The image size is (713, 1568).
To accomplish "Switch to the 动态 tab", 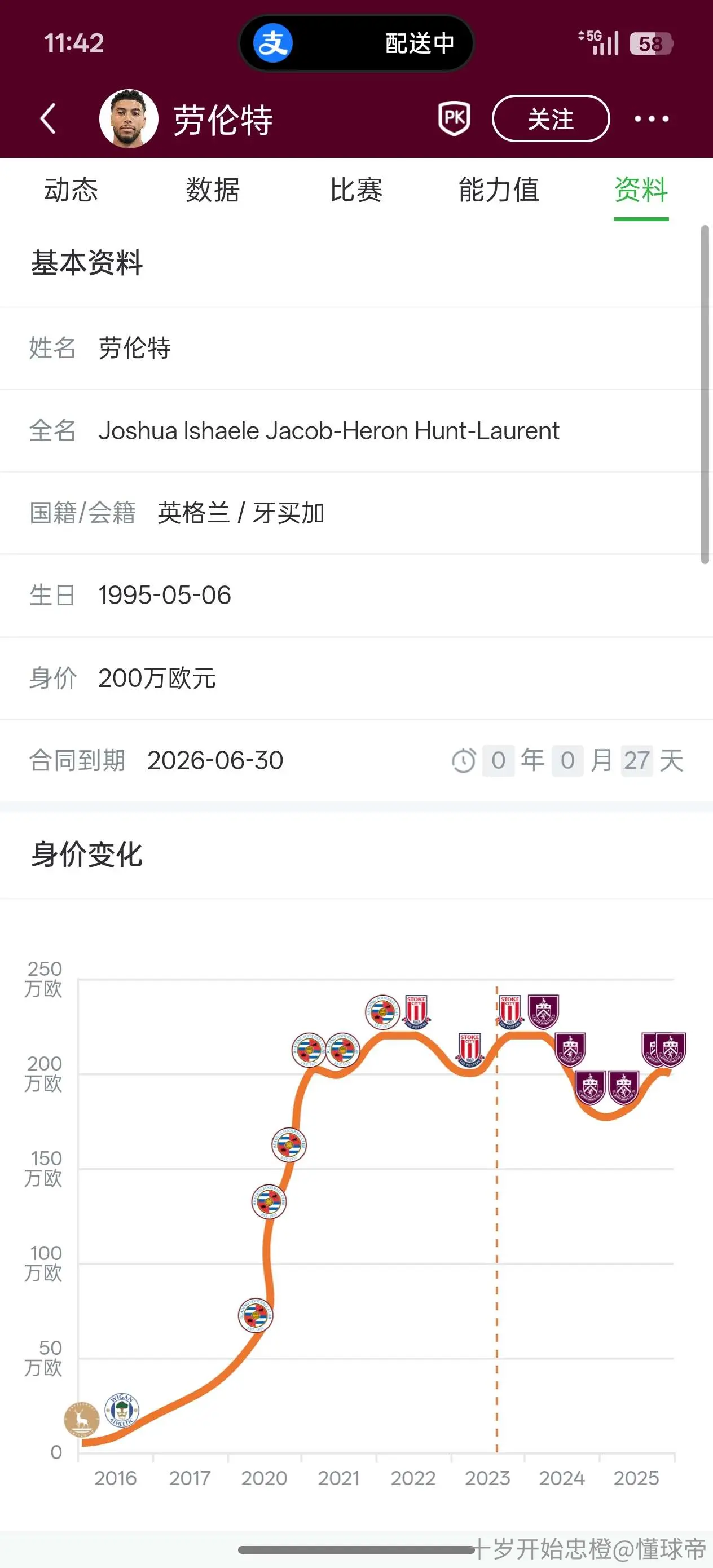I will pyautogui.click(x=71, y=190).
